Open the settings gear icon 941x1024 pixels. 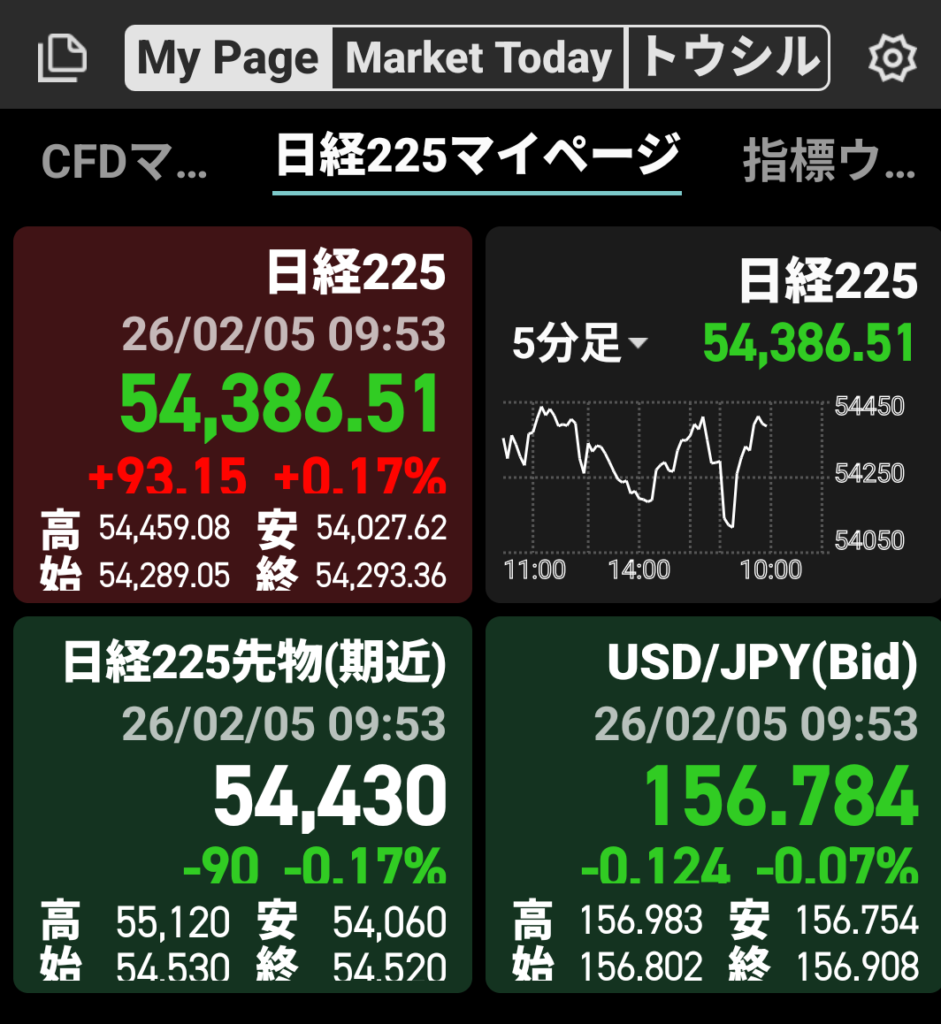click(891, 59)
